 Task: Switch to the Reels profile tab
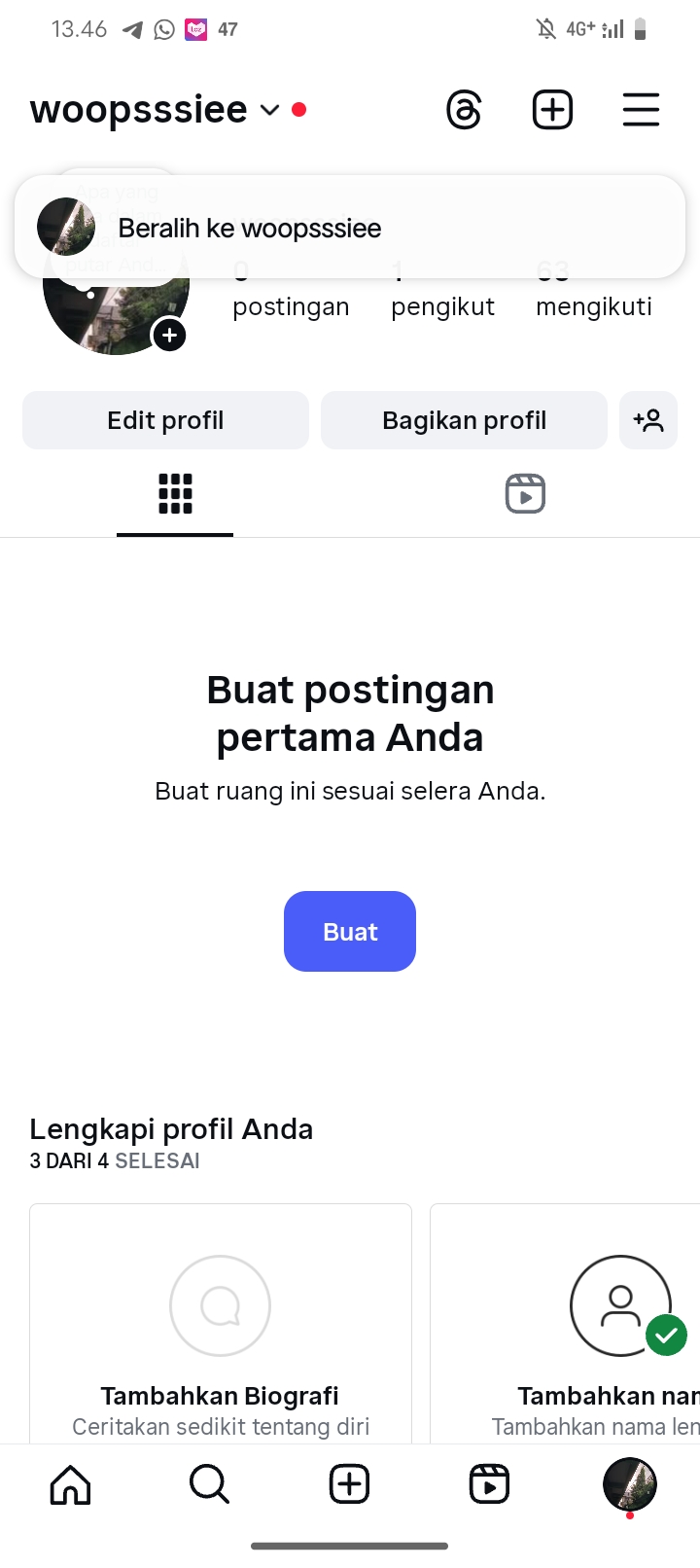(x=525, y=494)
